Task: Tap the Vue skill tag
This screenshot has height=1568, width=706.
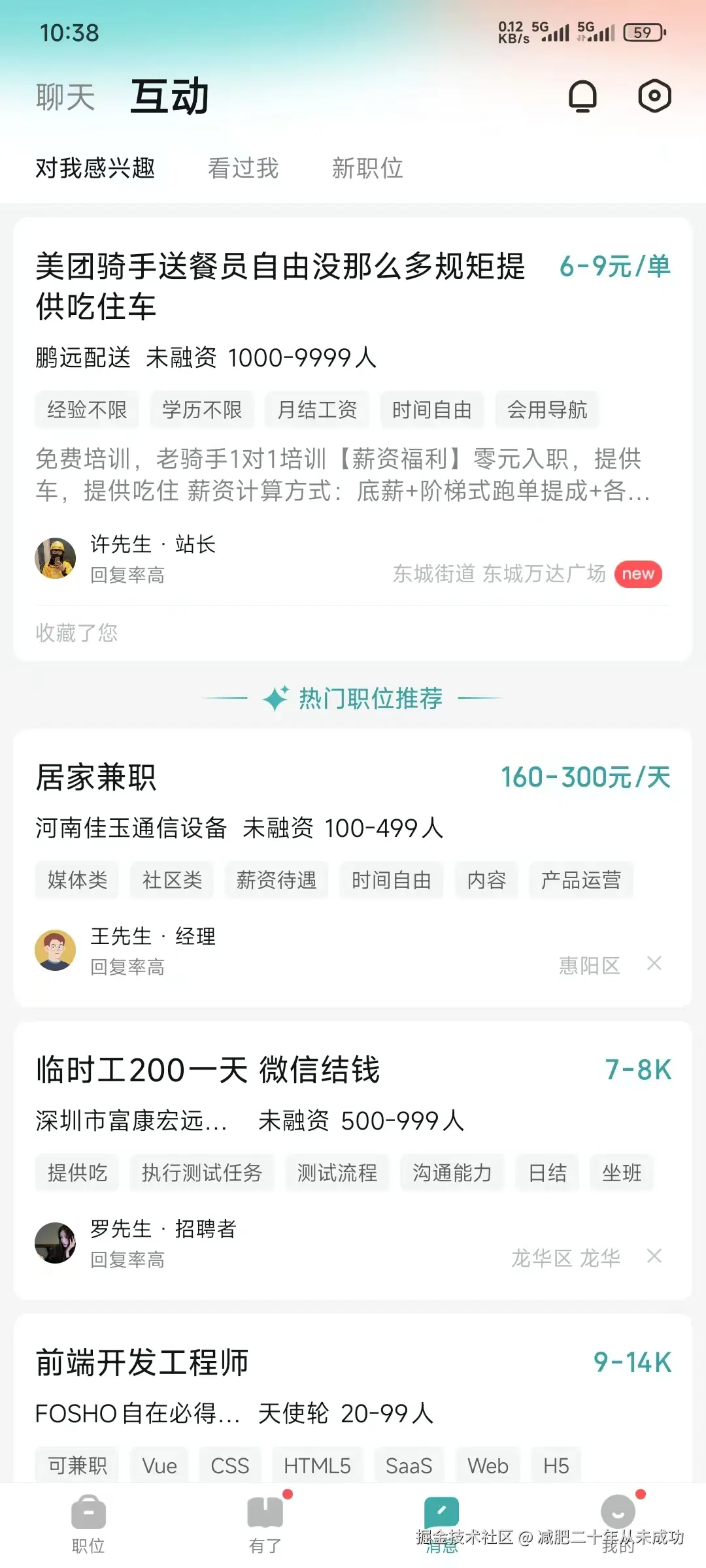Action: [x=159, y=1465]
